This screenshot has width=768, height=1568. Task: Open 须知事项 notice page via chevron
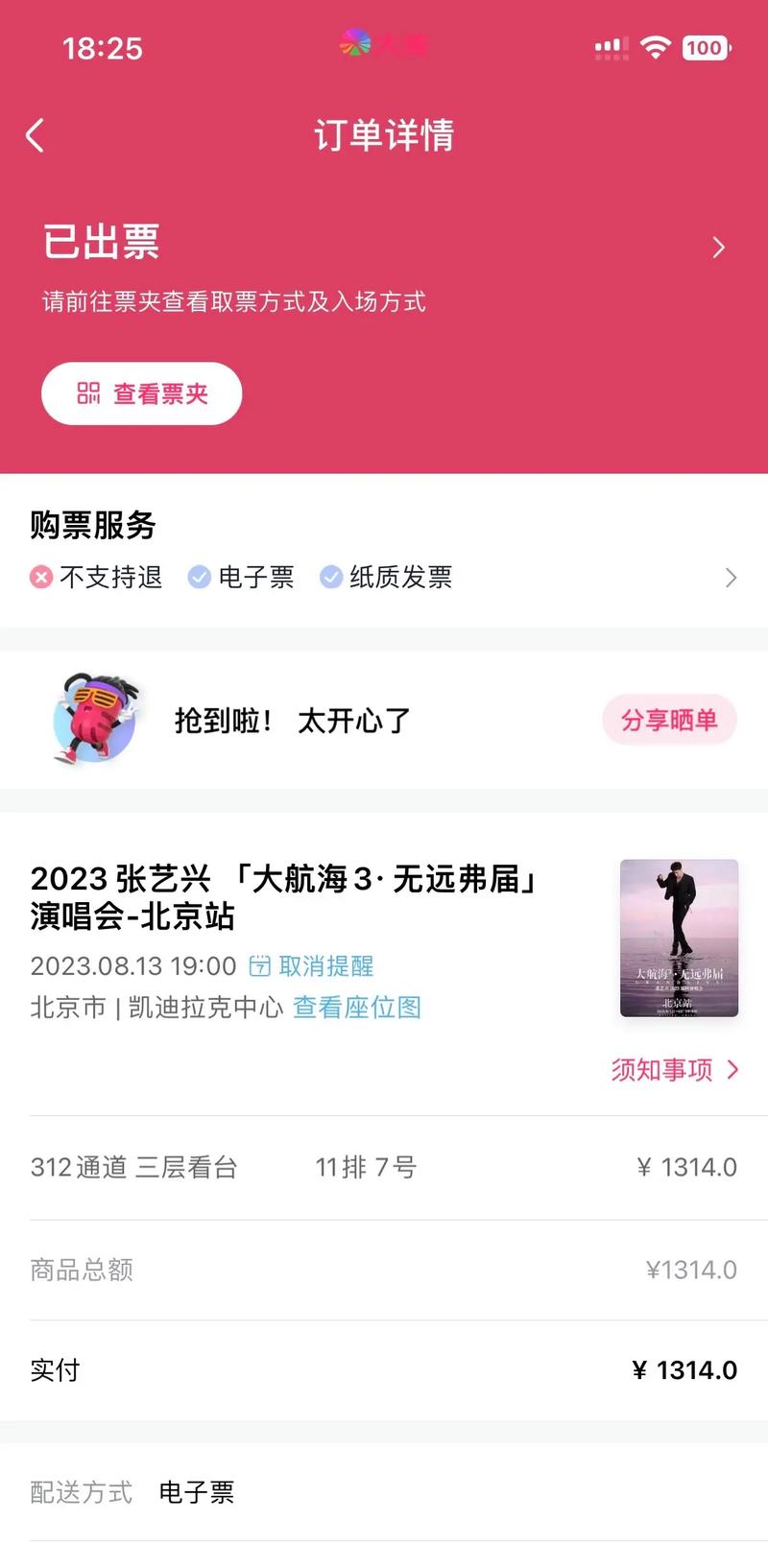732,1070
